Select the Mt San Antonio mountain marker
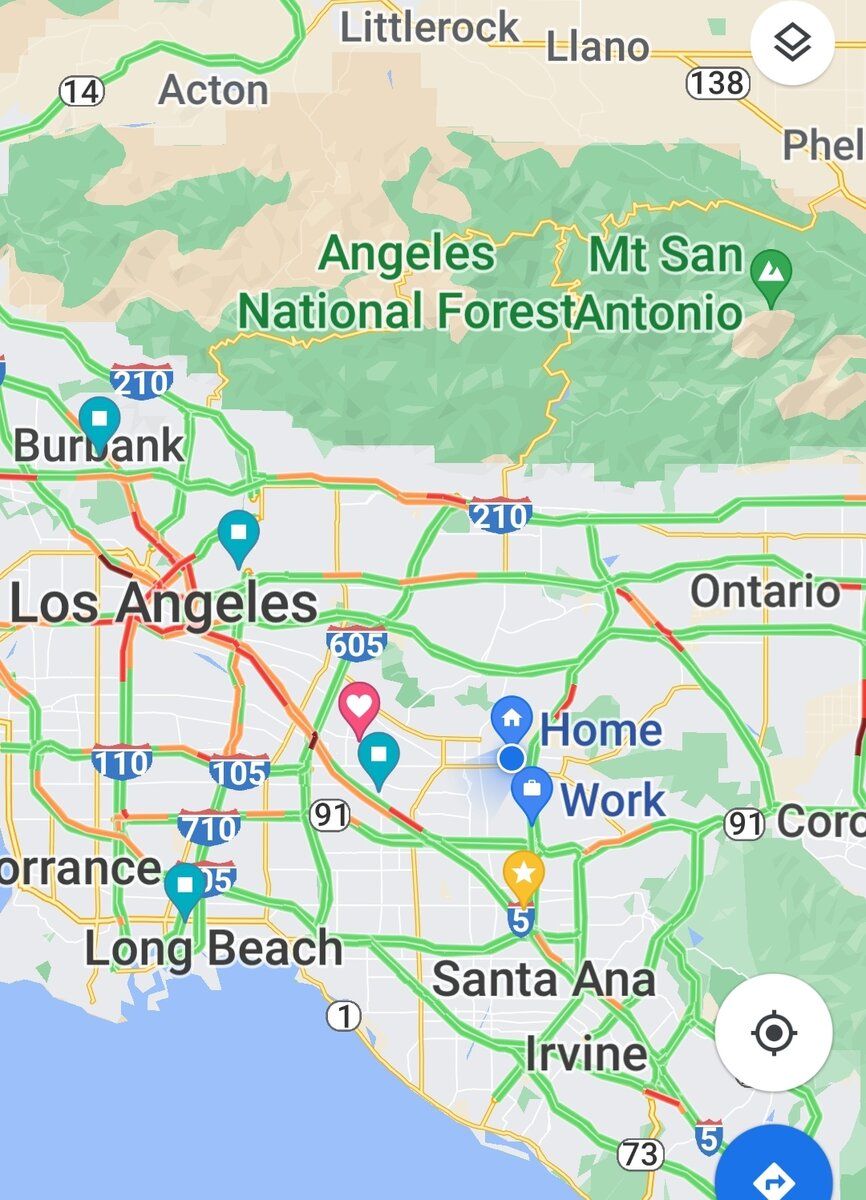866x1200 pixels. (770, 271)
